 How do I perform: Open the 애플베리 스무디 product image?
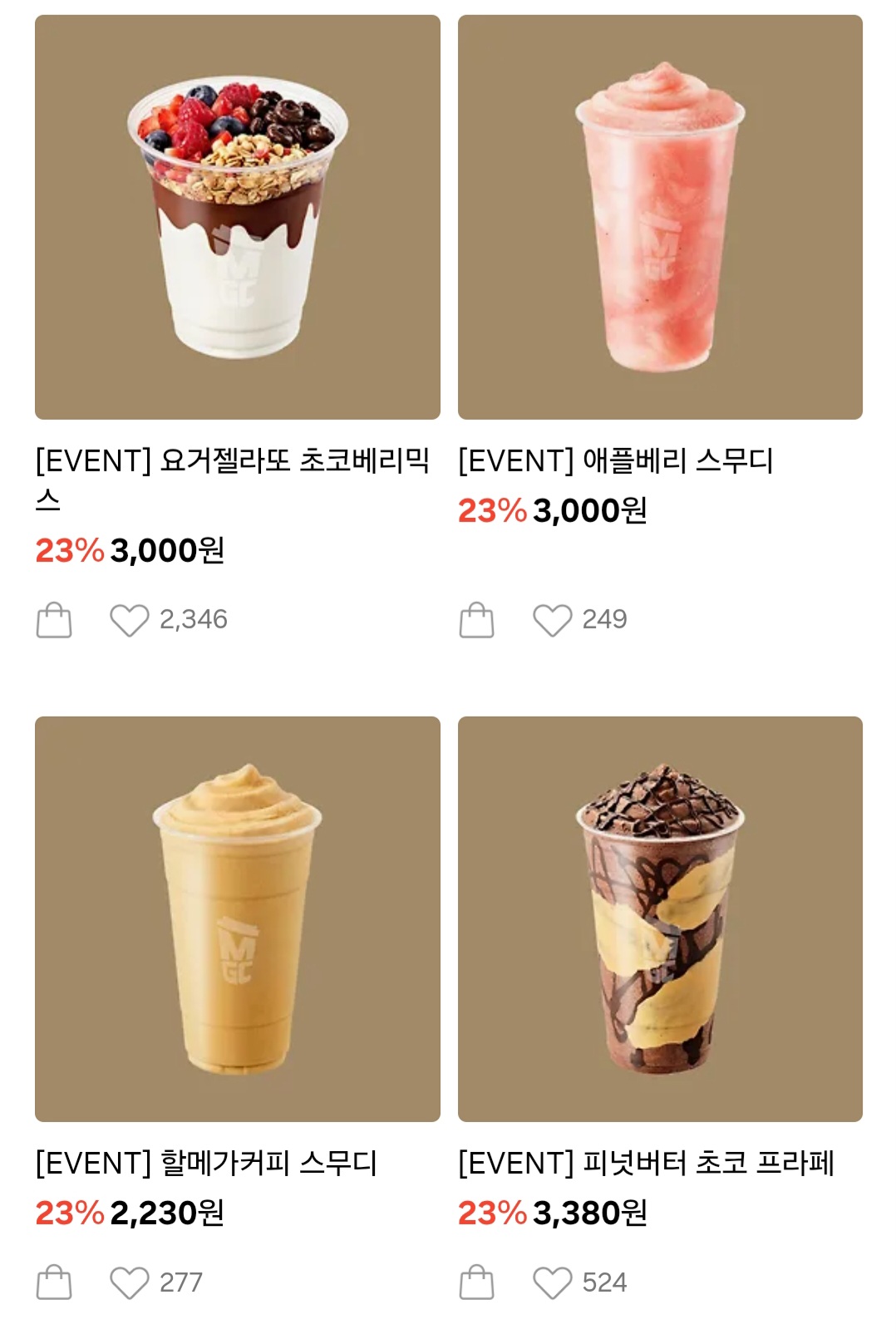pos(660,217)
